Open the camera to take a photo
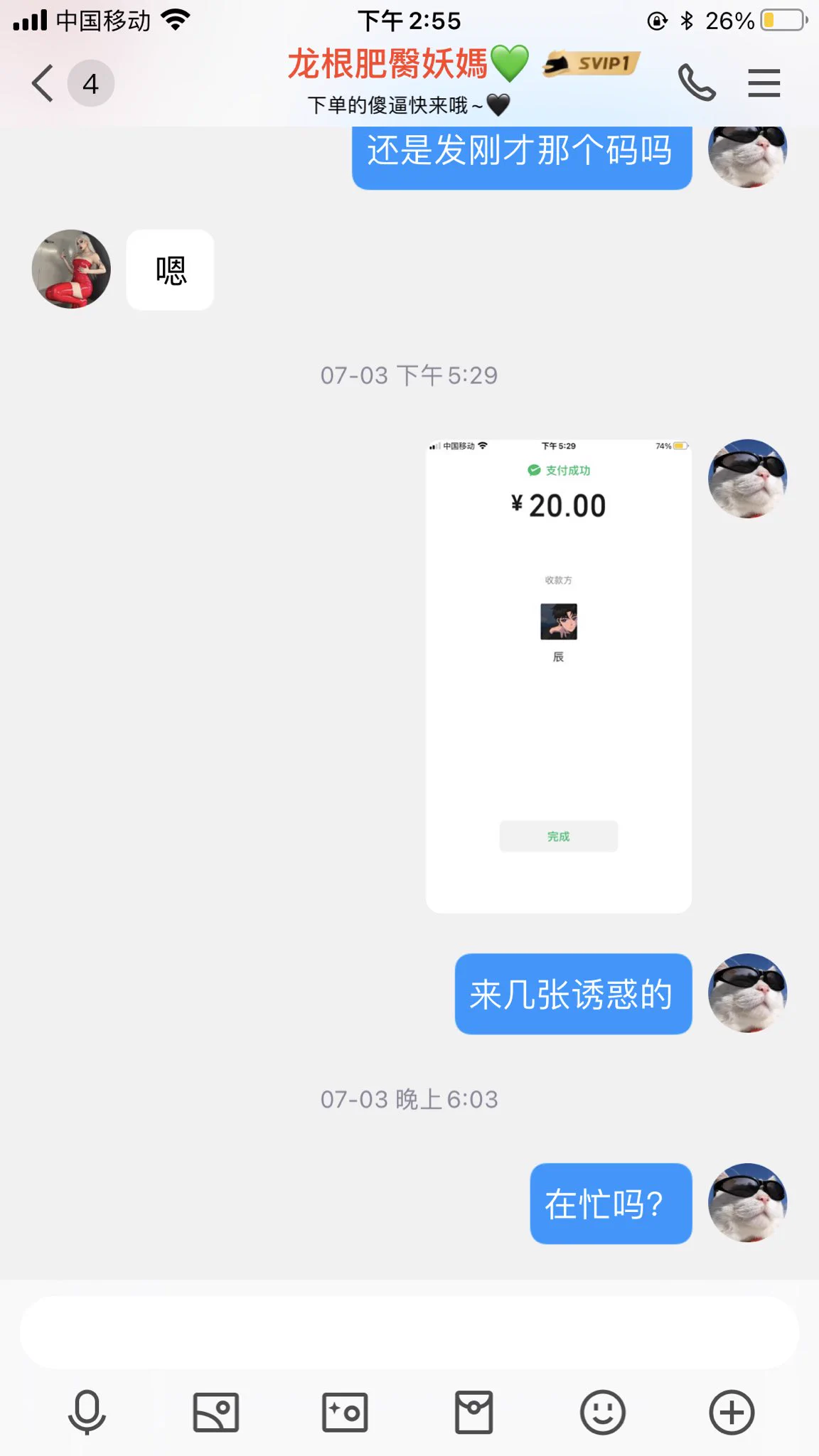Screen dimensions: 819x1456 345,1412
